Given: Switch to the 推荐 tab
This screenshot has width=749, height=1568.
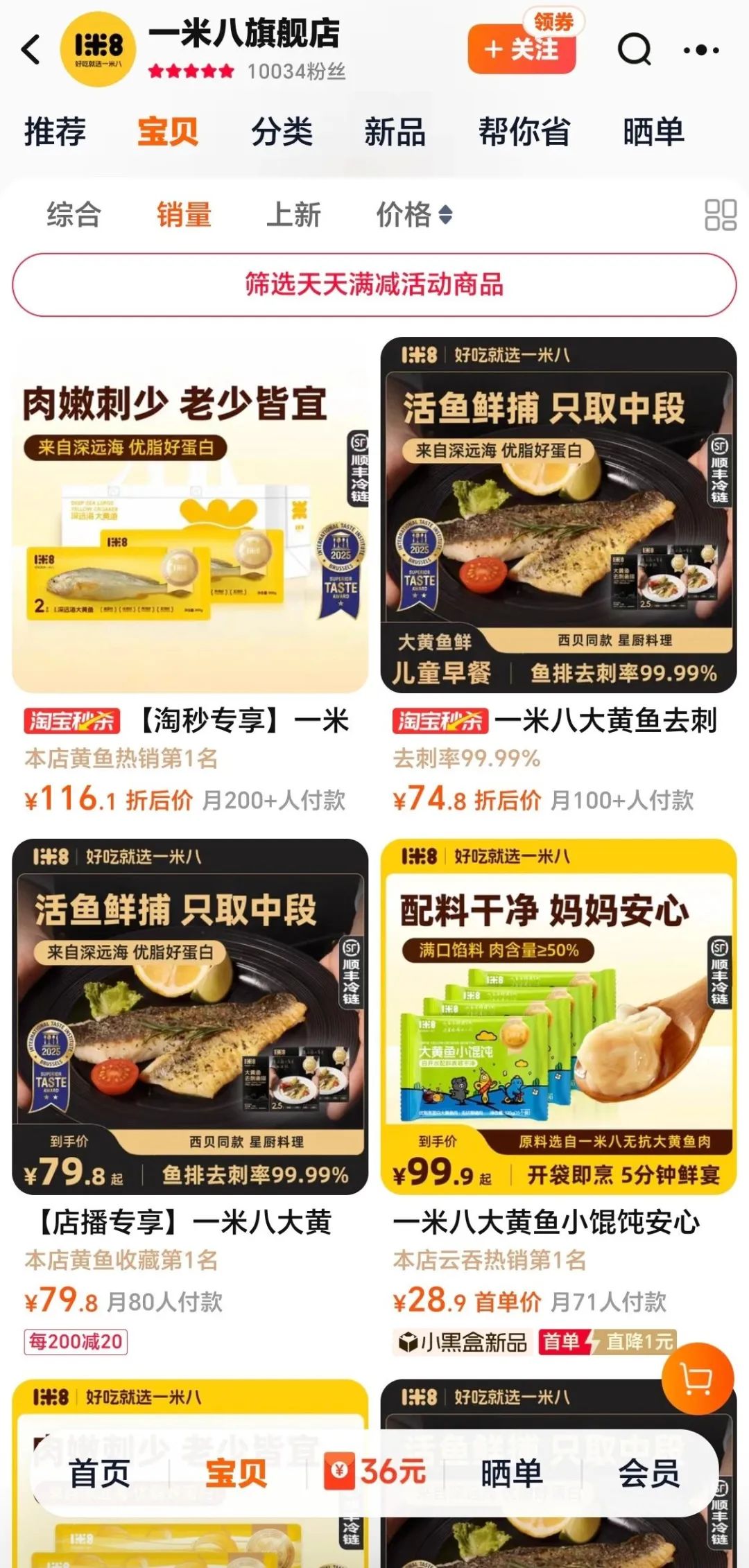Looking at the screenshot, I should tap(55, 132).
